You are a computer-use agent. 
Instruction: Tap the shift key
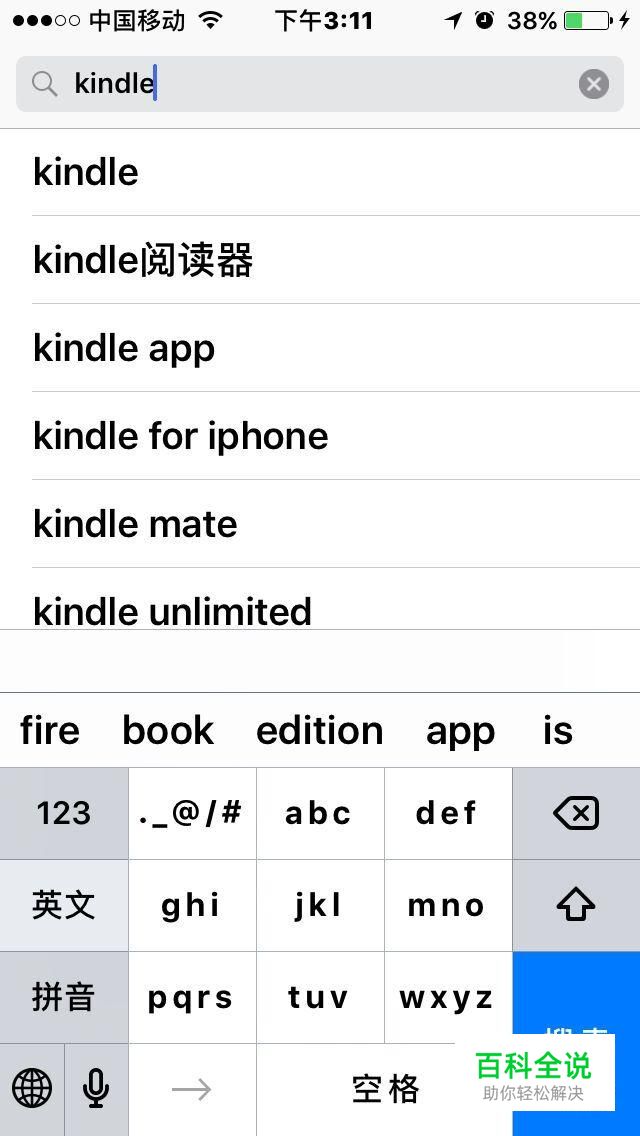pyautogui.click(x=576, y=905)
